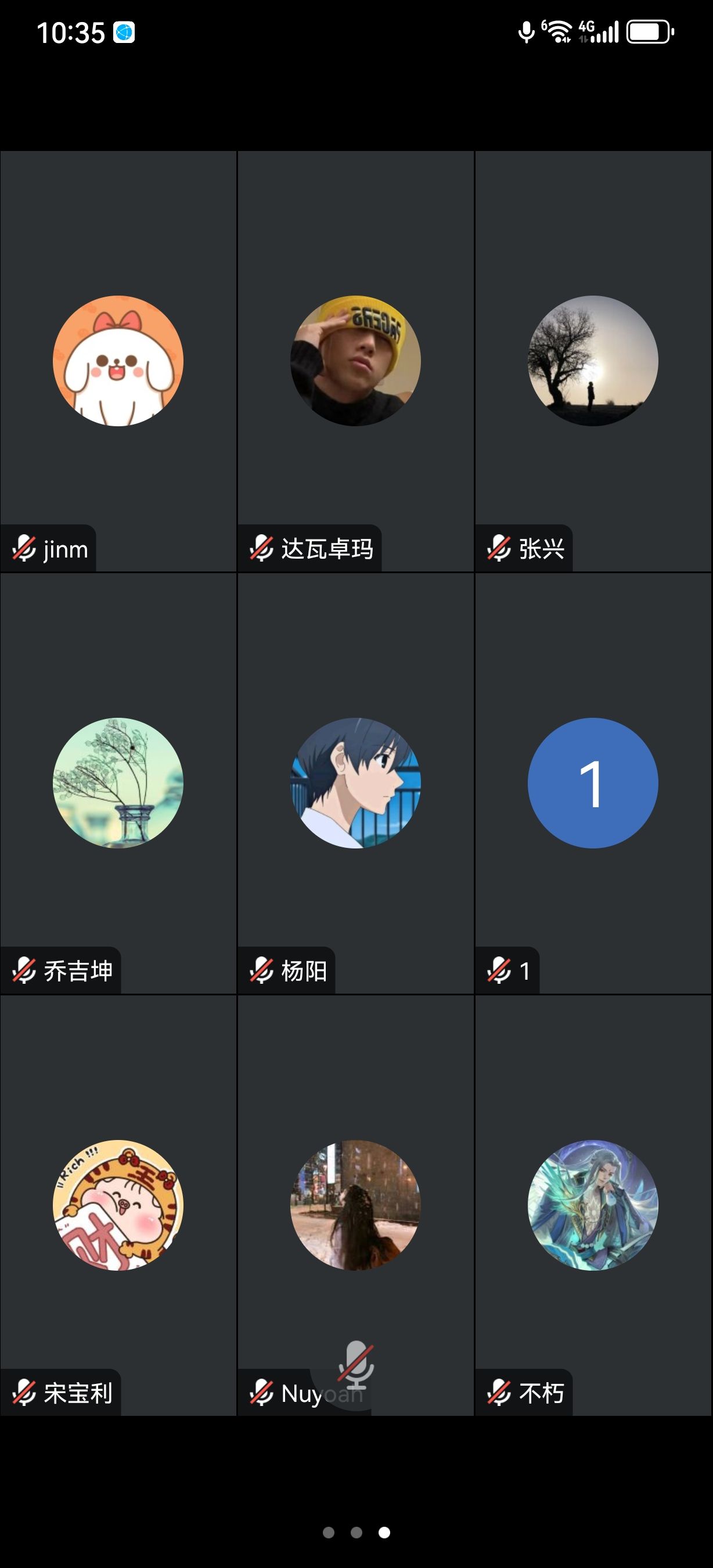Open 杨阳's participant tile
The width and height of the screenshot is (713, 1568).
pos(355,783)
